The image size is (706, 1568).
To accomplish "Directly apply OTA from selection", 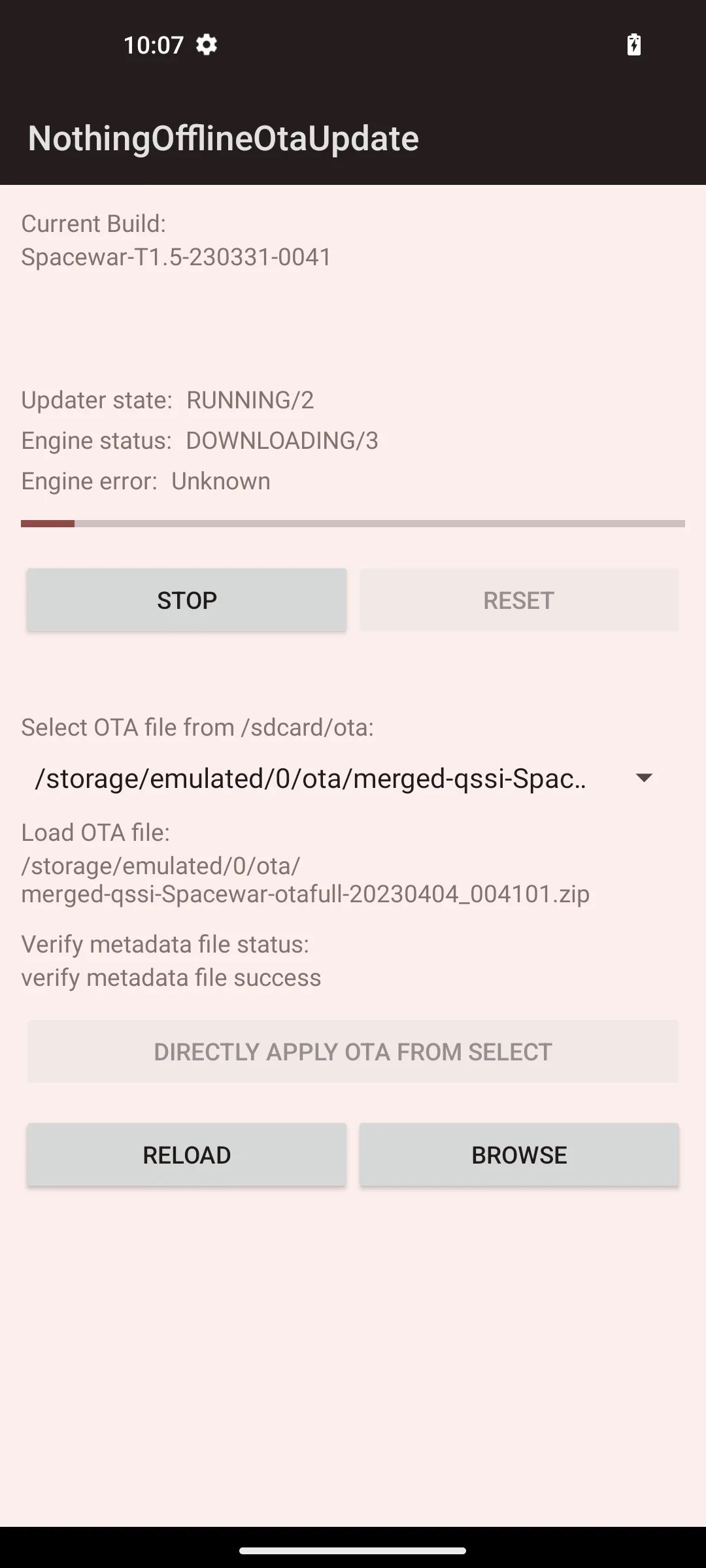I will (x=352, y=1052).
